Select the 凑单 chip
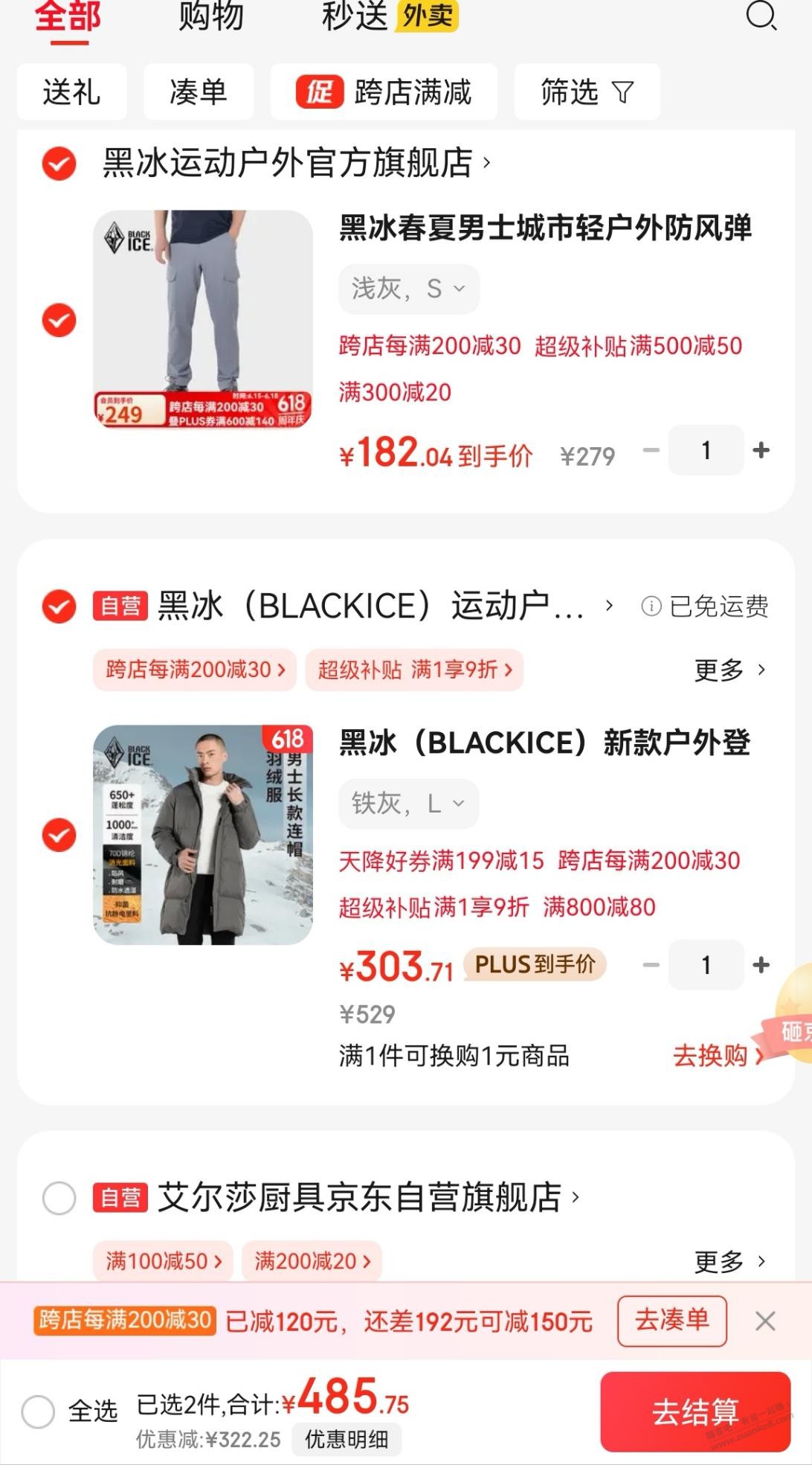Screen dimensions: 812x1465 198,92
